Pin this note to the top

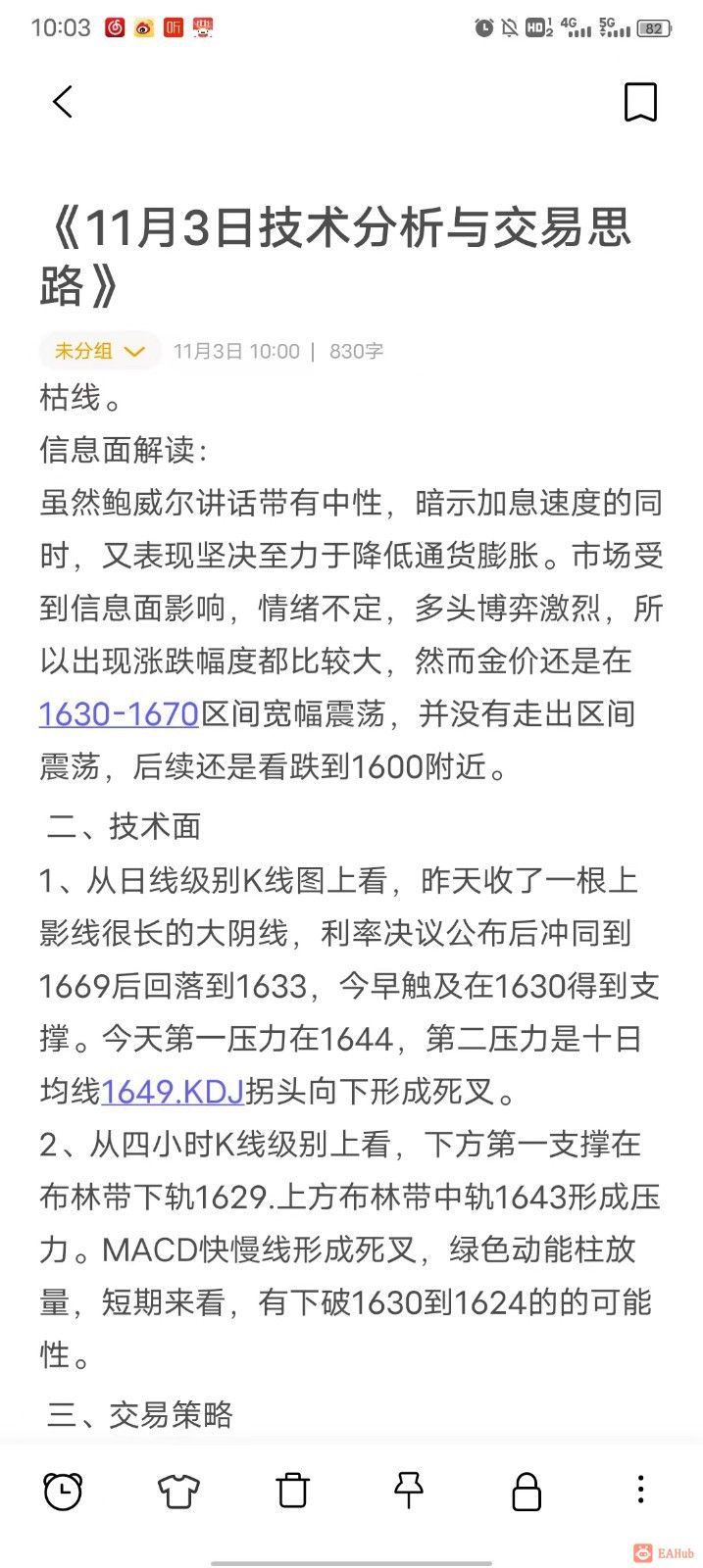click(409, 1491)
